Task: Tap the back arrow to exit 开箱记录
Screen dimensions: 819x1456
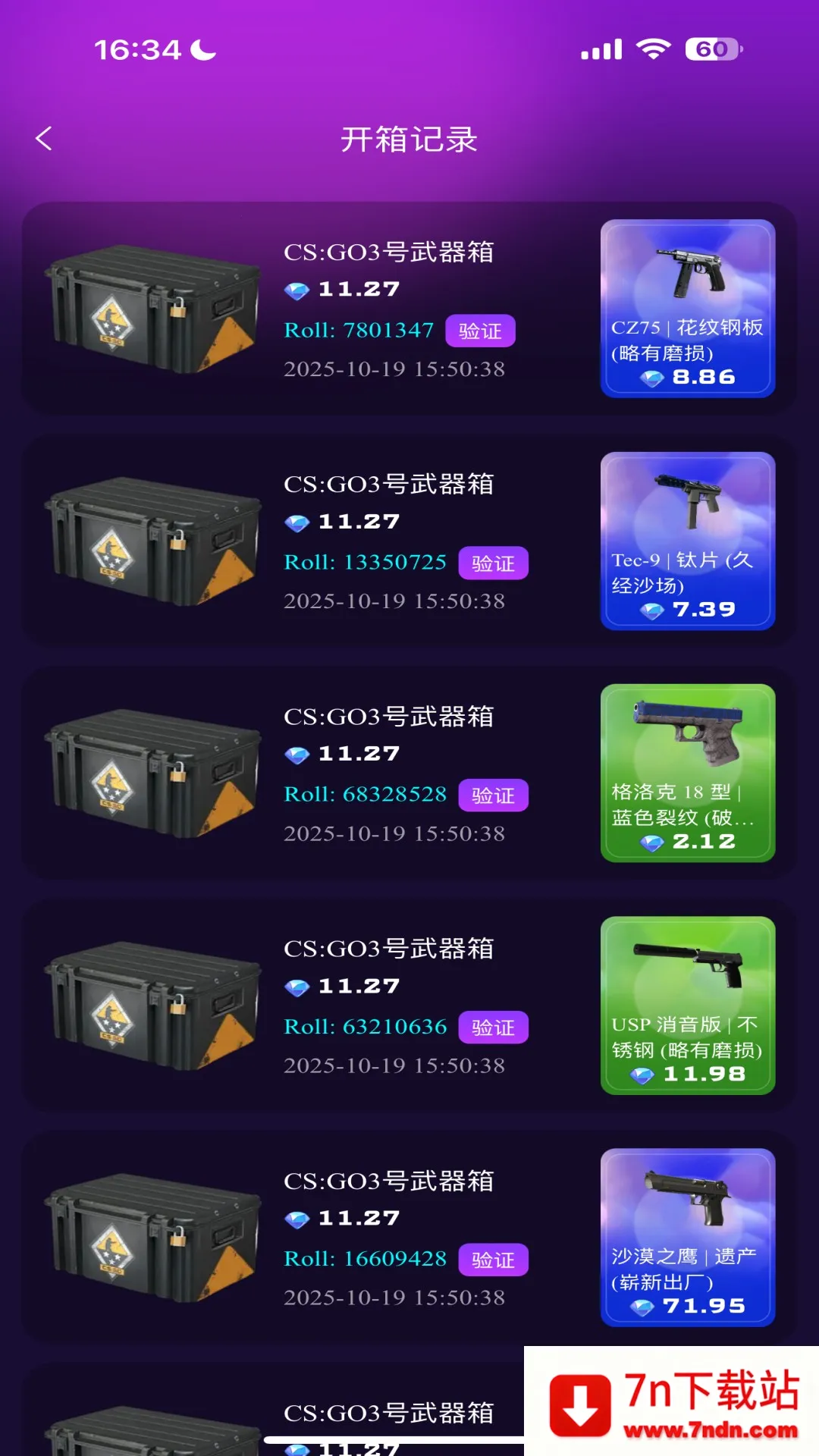Action: [43, 138]
